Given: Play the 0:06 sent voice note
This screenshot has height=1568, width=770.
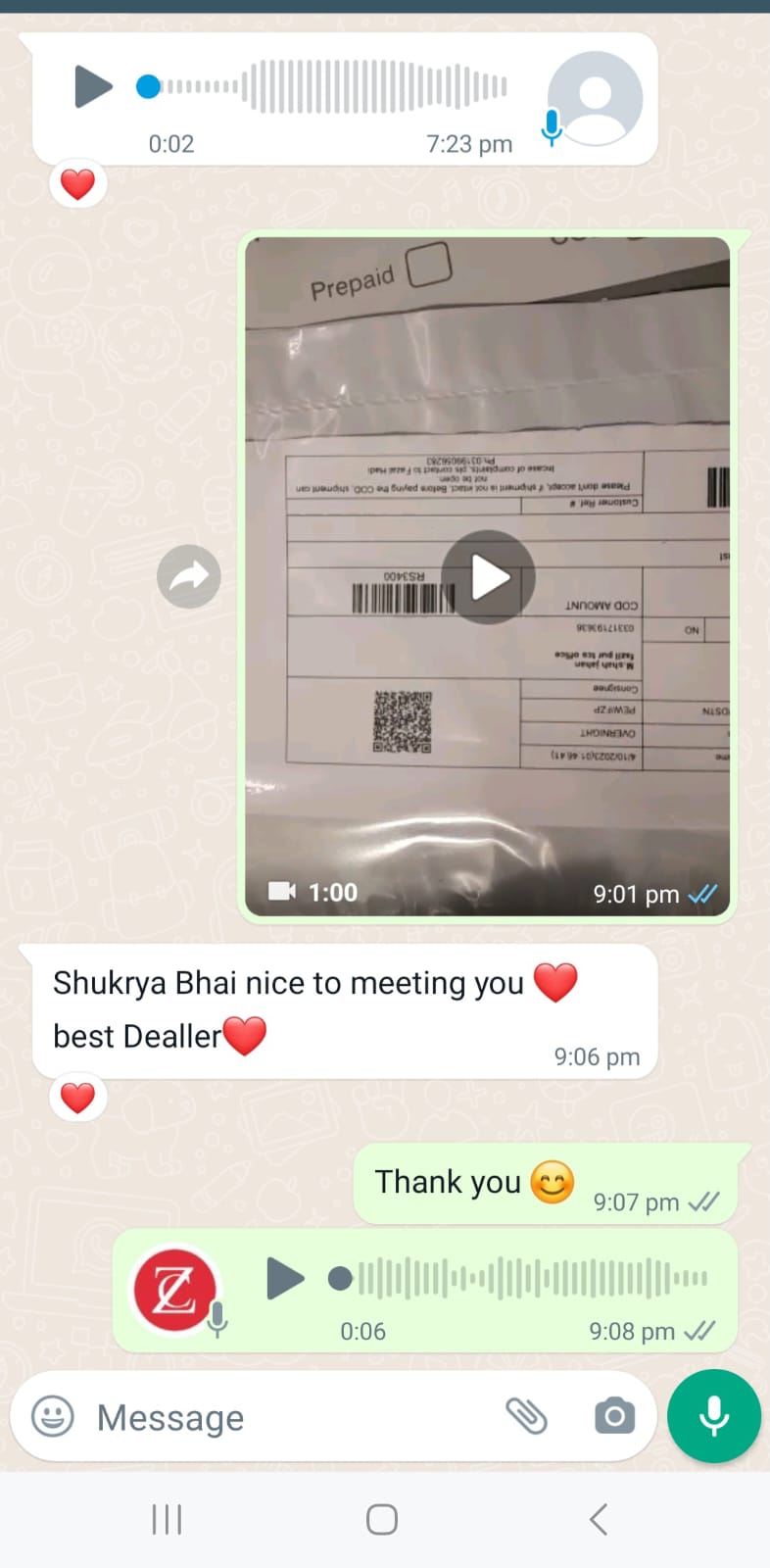Looking at the screenshot, I should pyautogui.click(x=285, y=1279).
